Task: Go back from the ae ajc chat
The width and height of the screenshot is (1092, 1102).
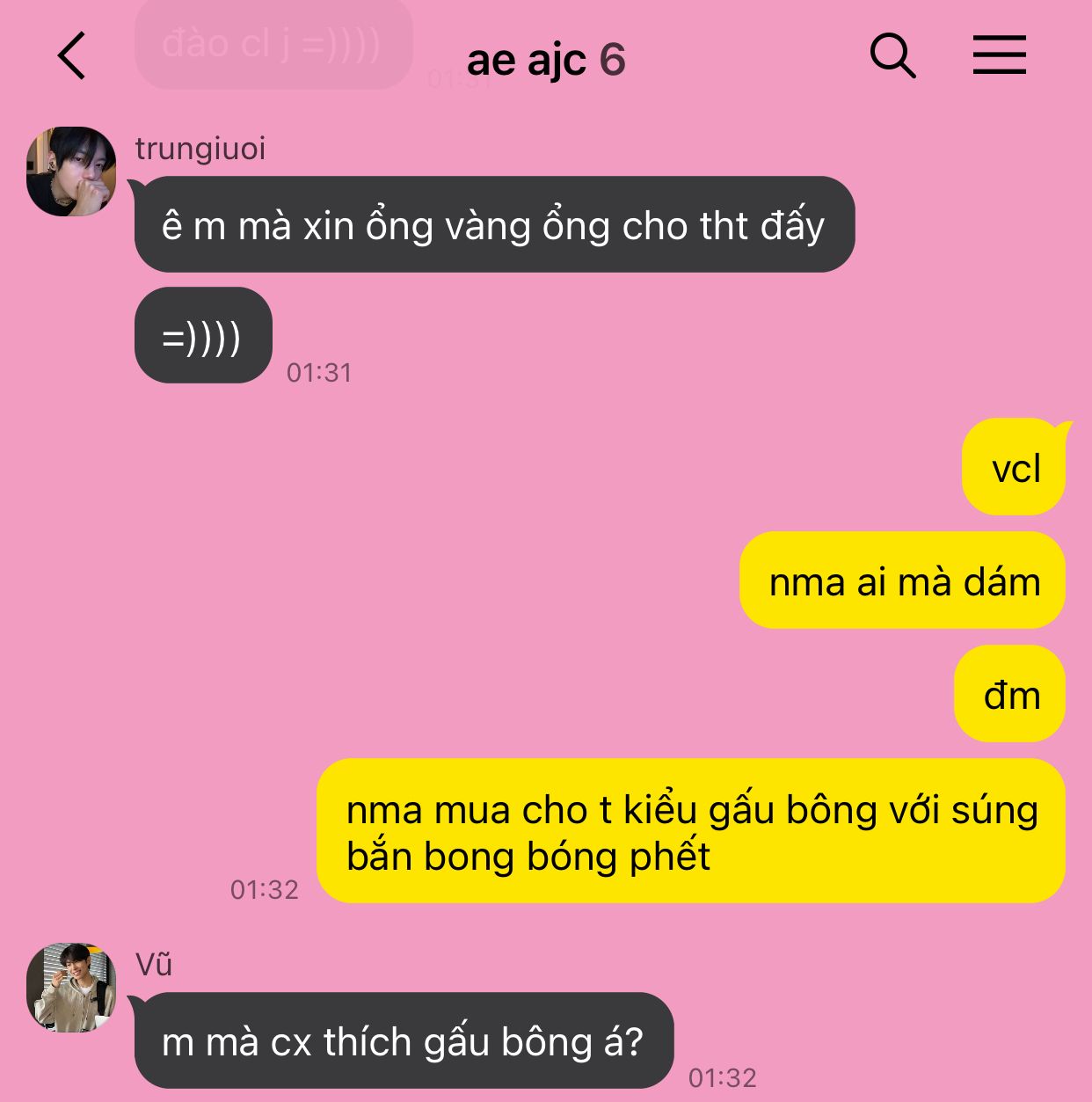Action: (x=72, y=56)
